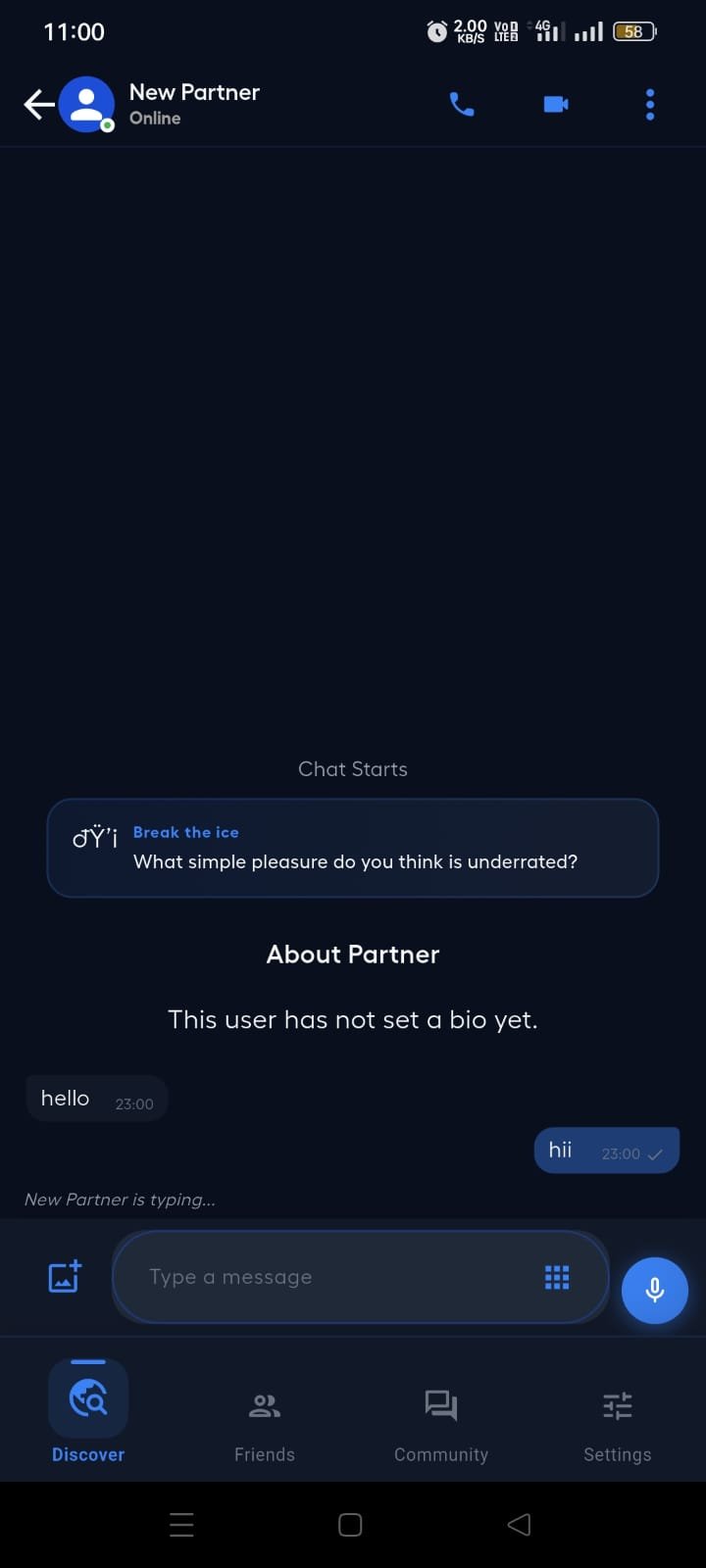
Task: Switch to the Discover tab
Action: 88,1412
